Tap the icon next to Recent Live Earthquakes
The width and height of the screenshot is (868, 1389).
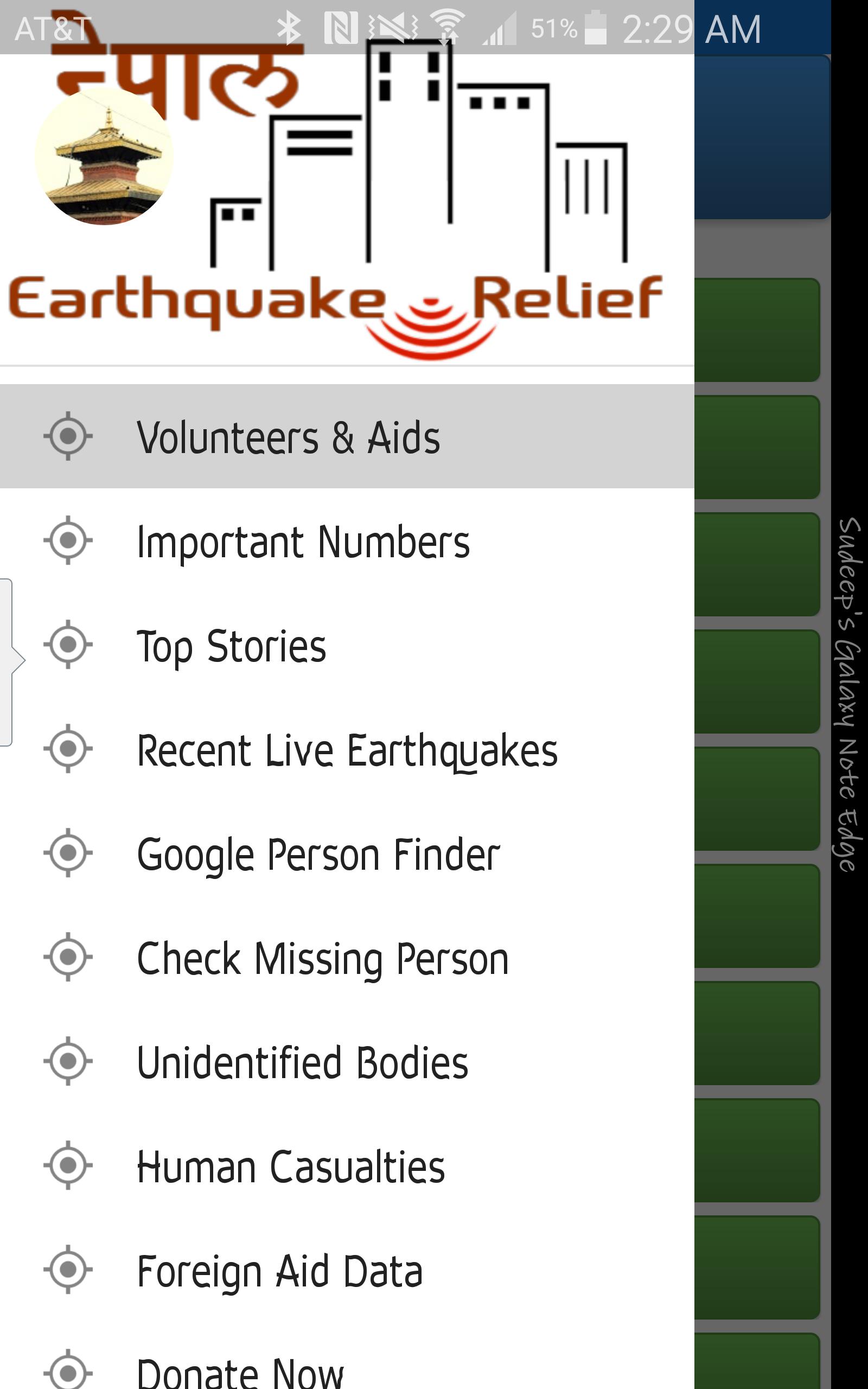pos(68,749)
